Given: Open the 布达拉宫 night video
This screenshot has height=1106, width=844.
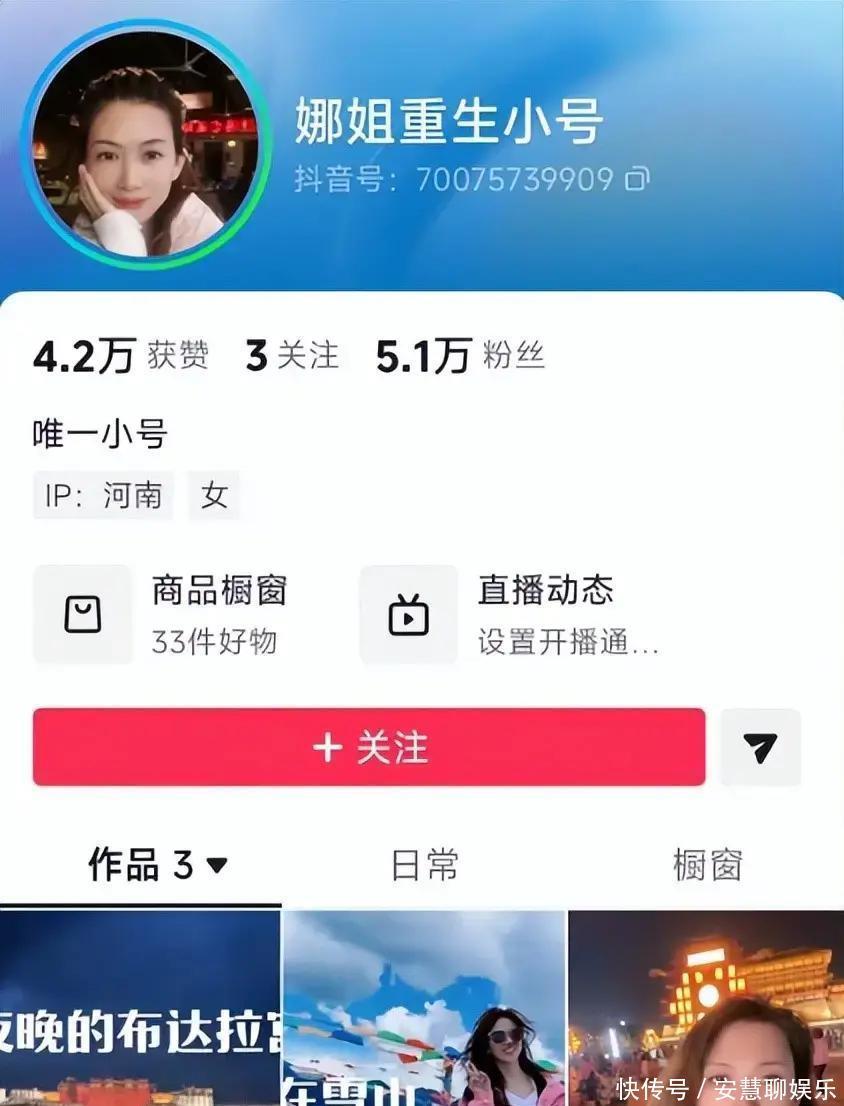Looking at the screenshot, I should [140, 1010].
